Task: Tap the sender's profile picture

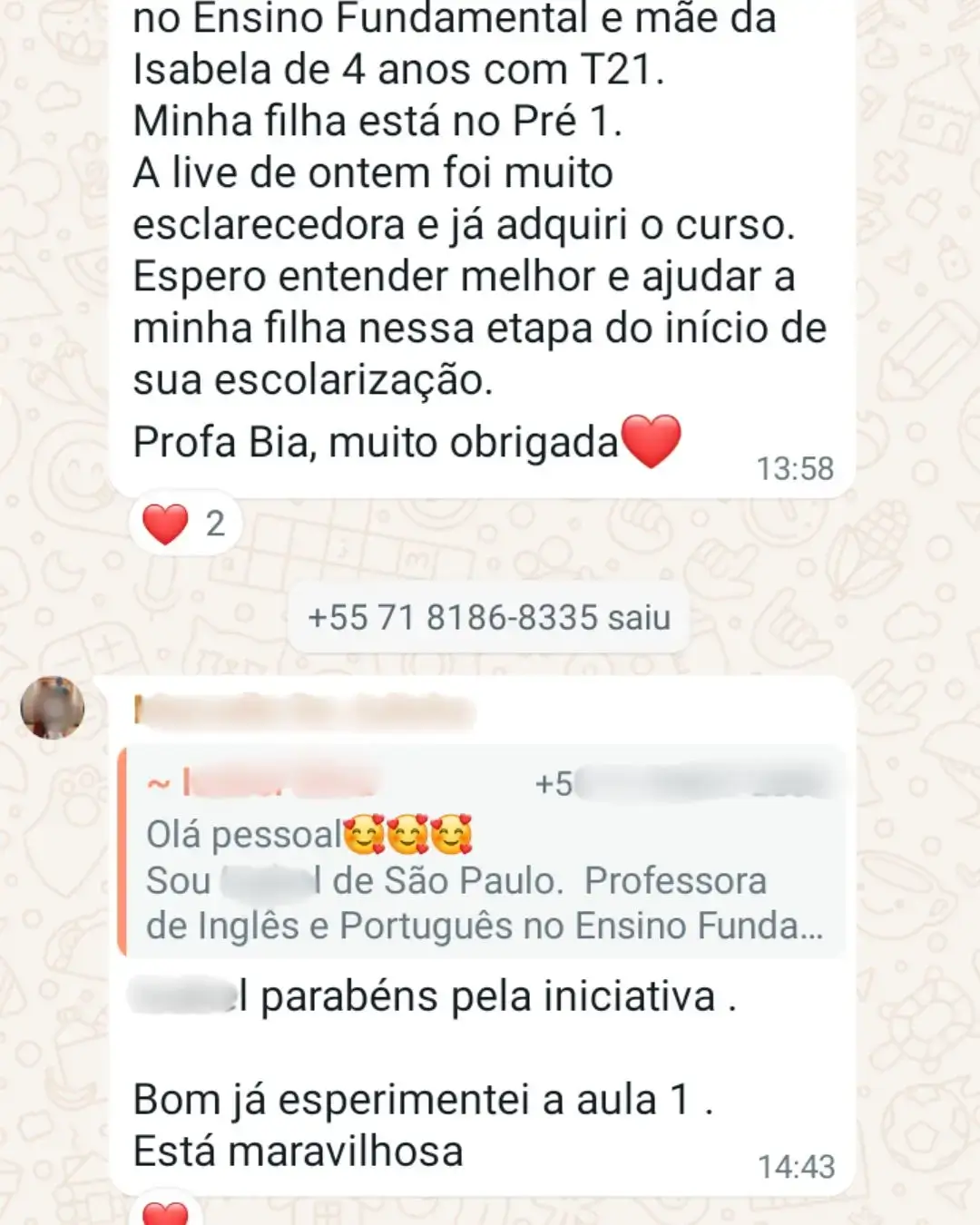Action: tap(53, 708)
